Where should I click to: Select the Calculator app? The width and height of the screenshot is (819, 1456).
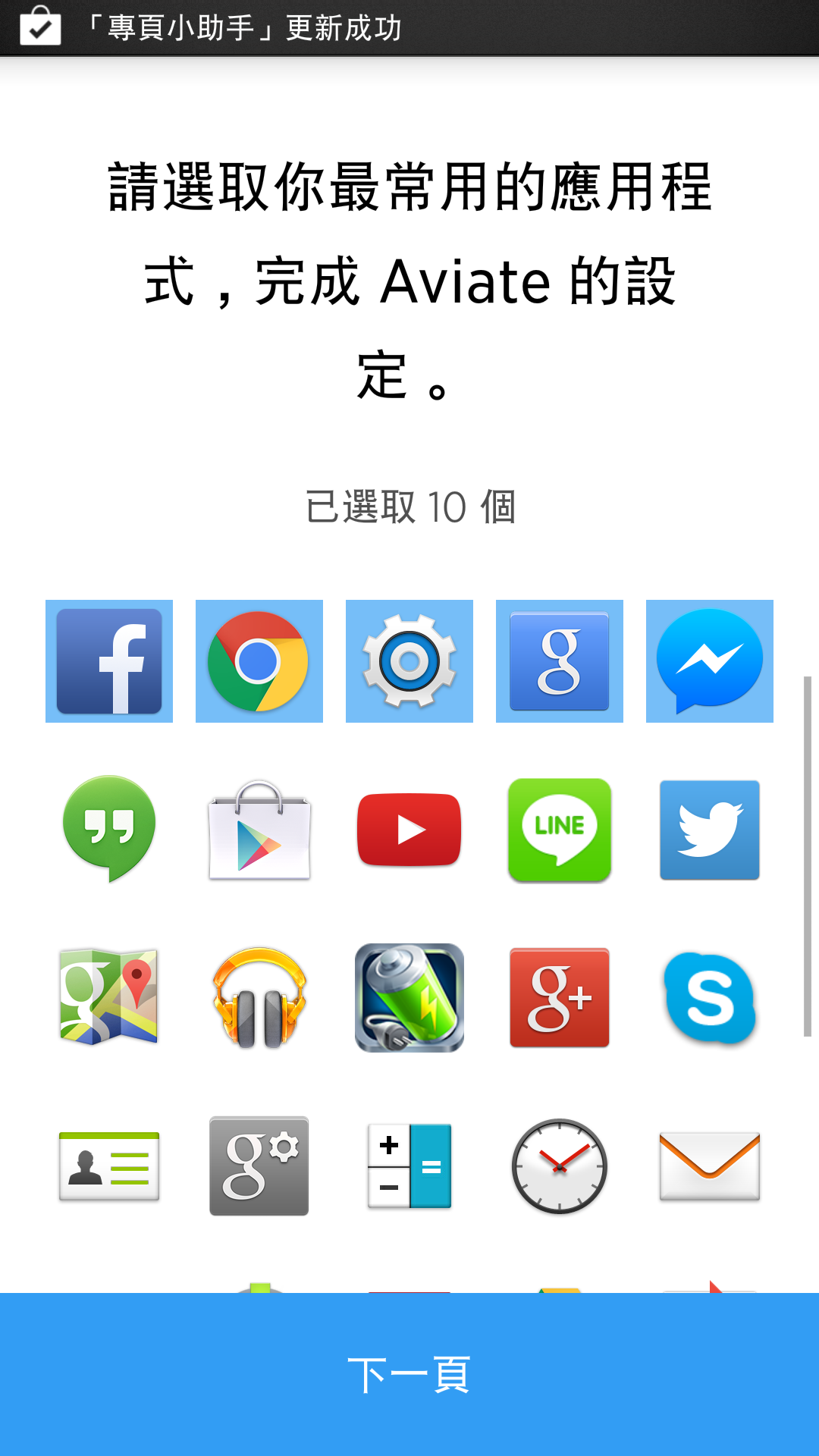point(409,1166)
